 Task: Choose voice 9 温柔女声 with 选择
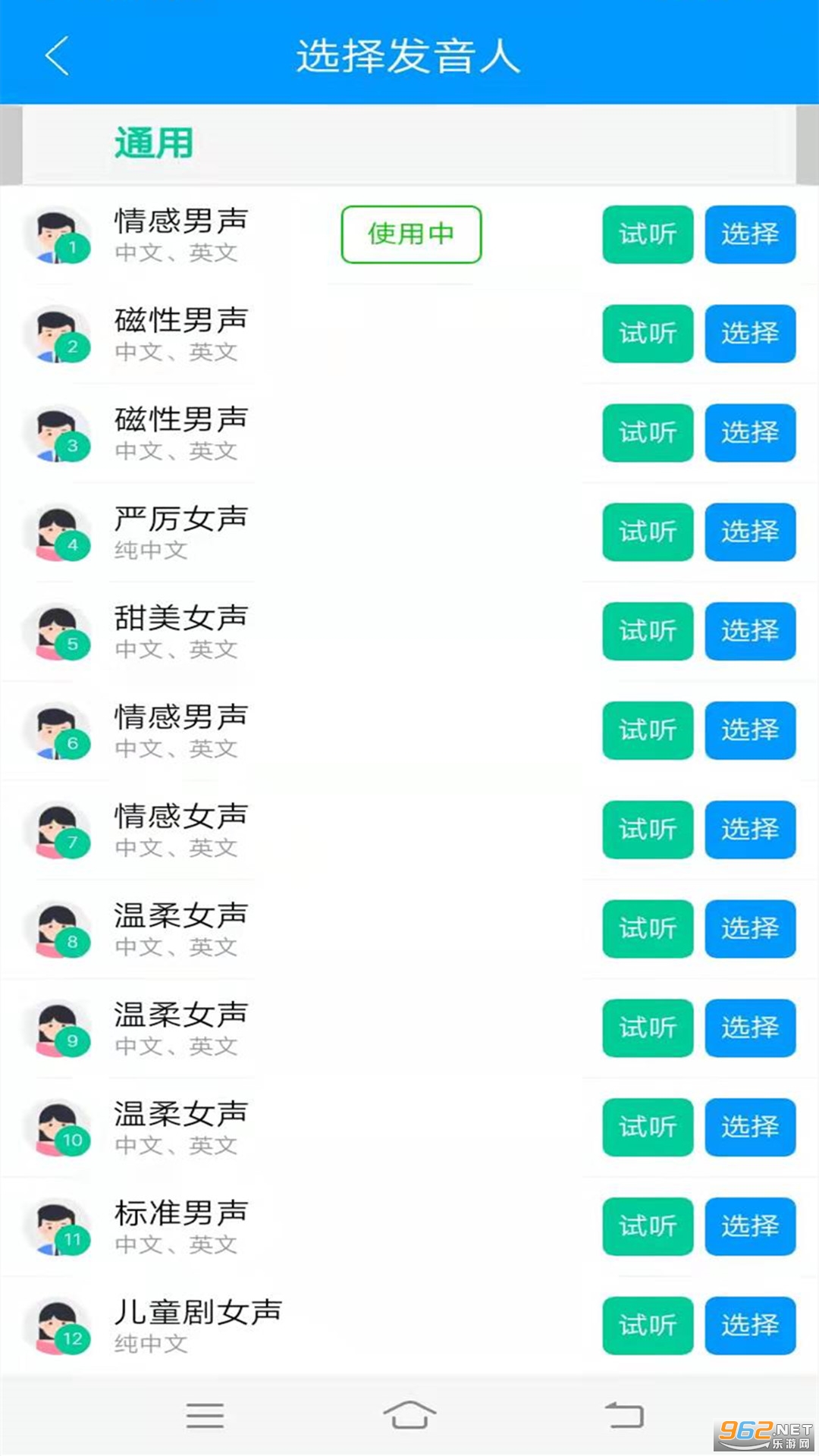coord(750,1028)
